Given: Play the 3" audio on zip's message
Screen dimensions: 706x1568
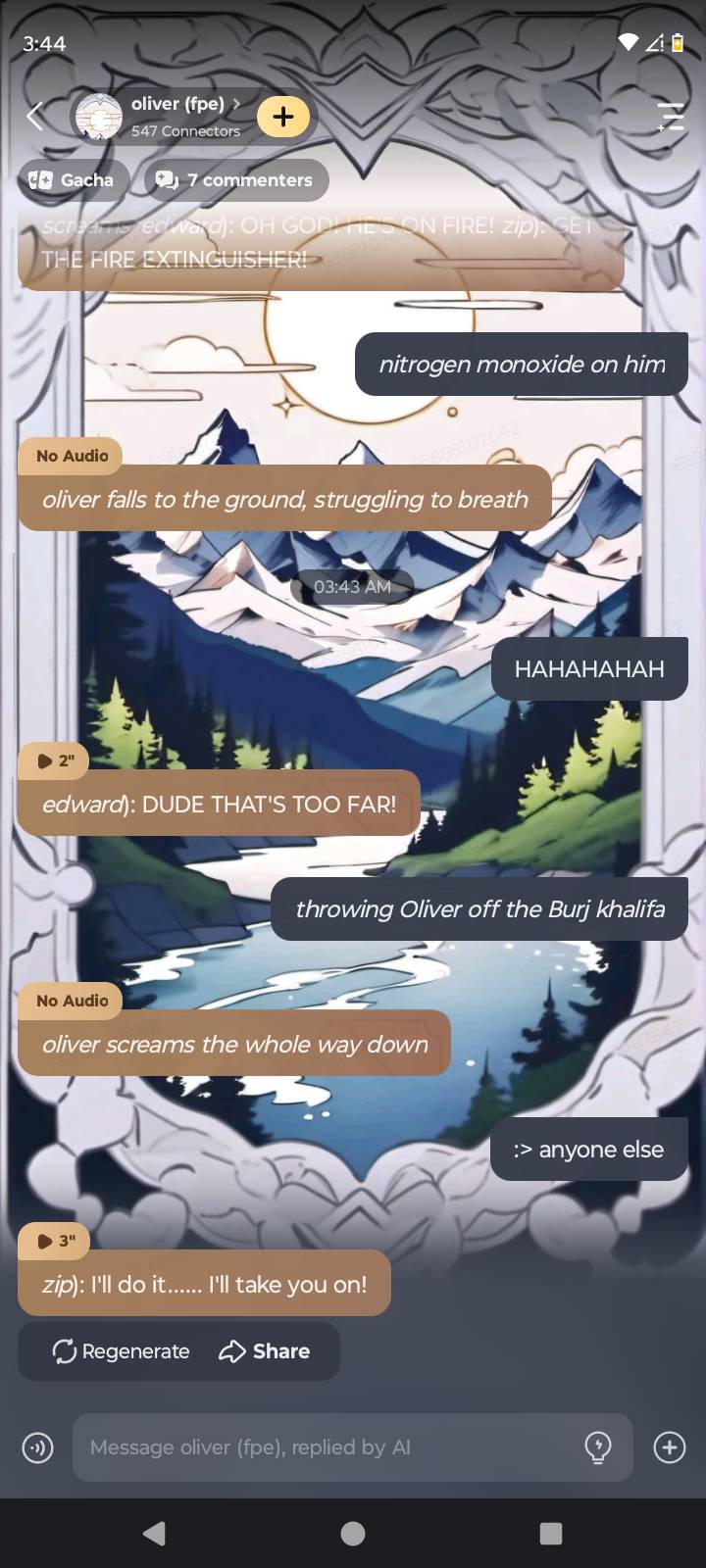Looking at the screenshot, I should pos(55,1241).
